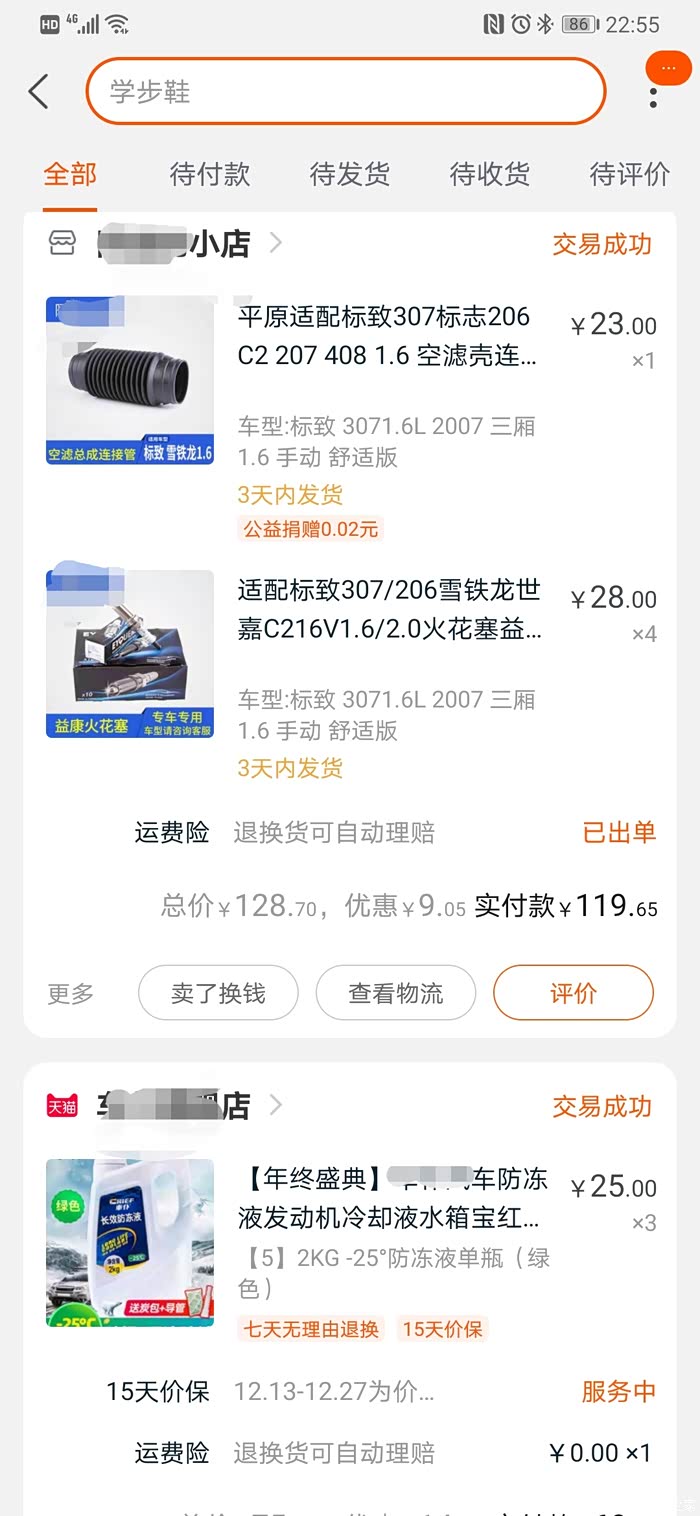Expand the 更多 order options

coord(71,994)
